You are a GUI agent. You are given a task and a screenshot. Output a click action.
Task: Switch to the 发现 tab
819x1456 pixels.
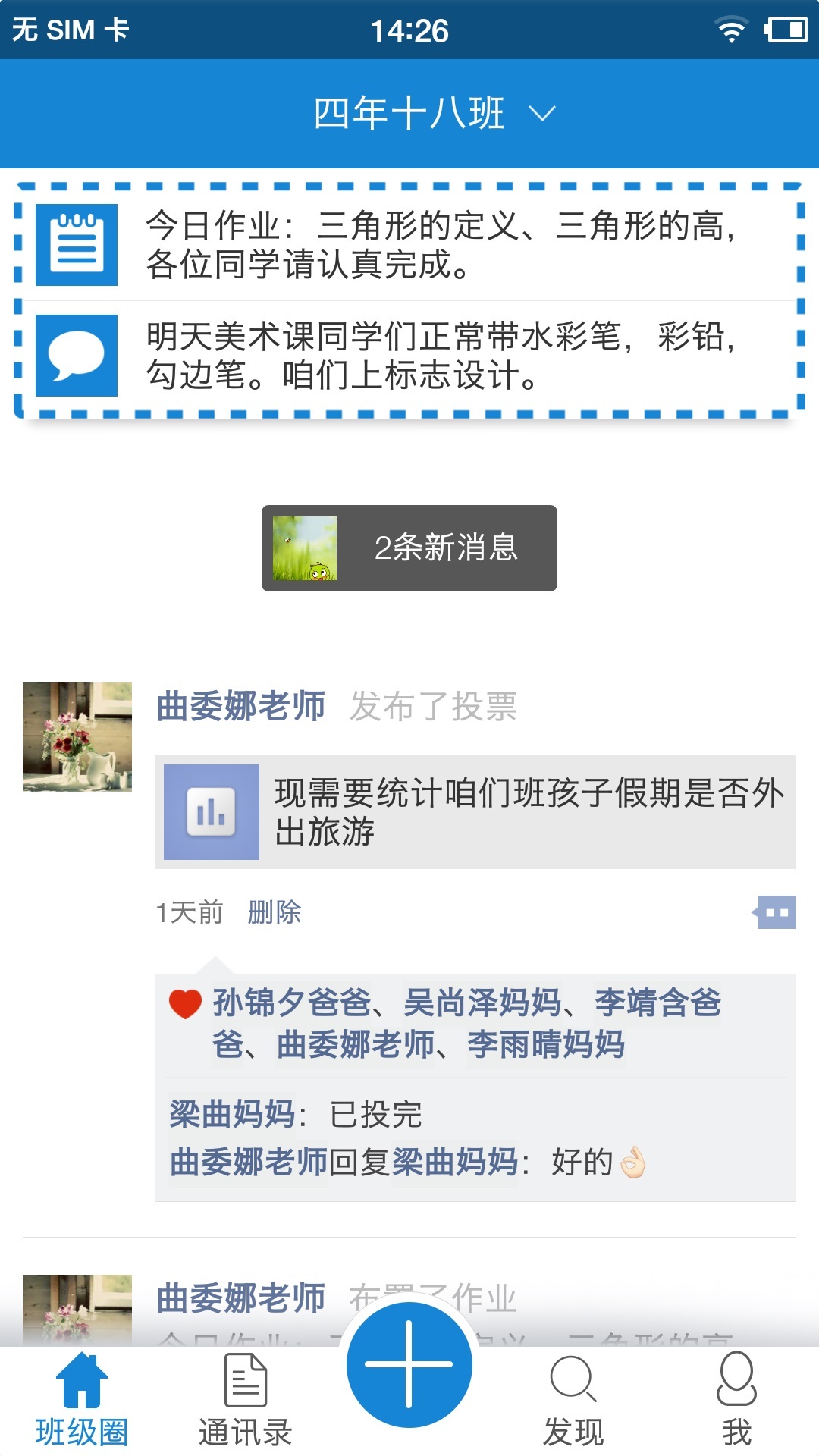click(x=573, y=1401)
